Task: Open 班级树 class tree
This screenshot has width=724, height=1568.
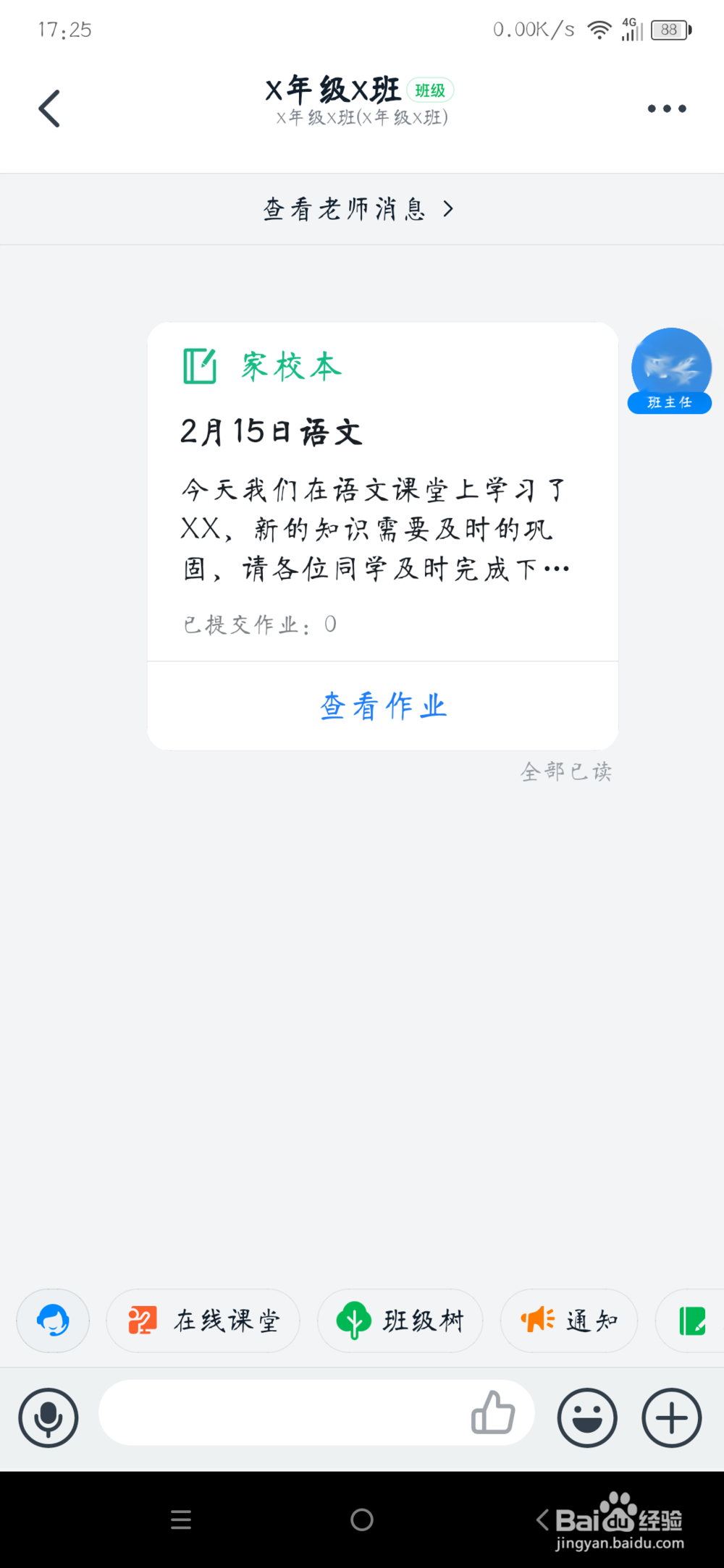Action: point(400,1321)
